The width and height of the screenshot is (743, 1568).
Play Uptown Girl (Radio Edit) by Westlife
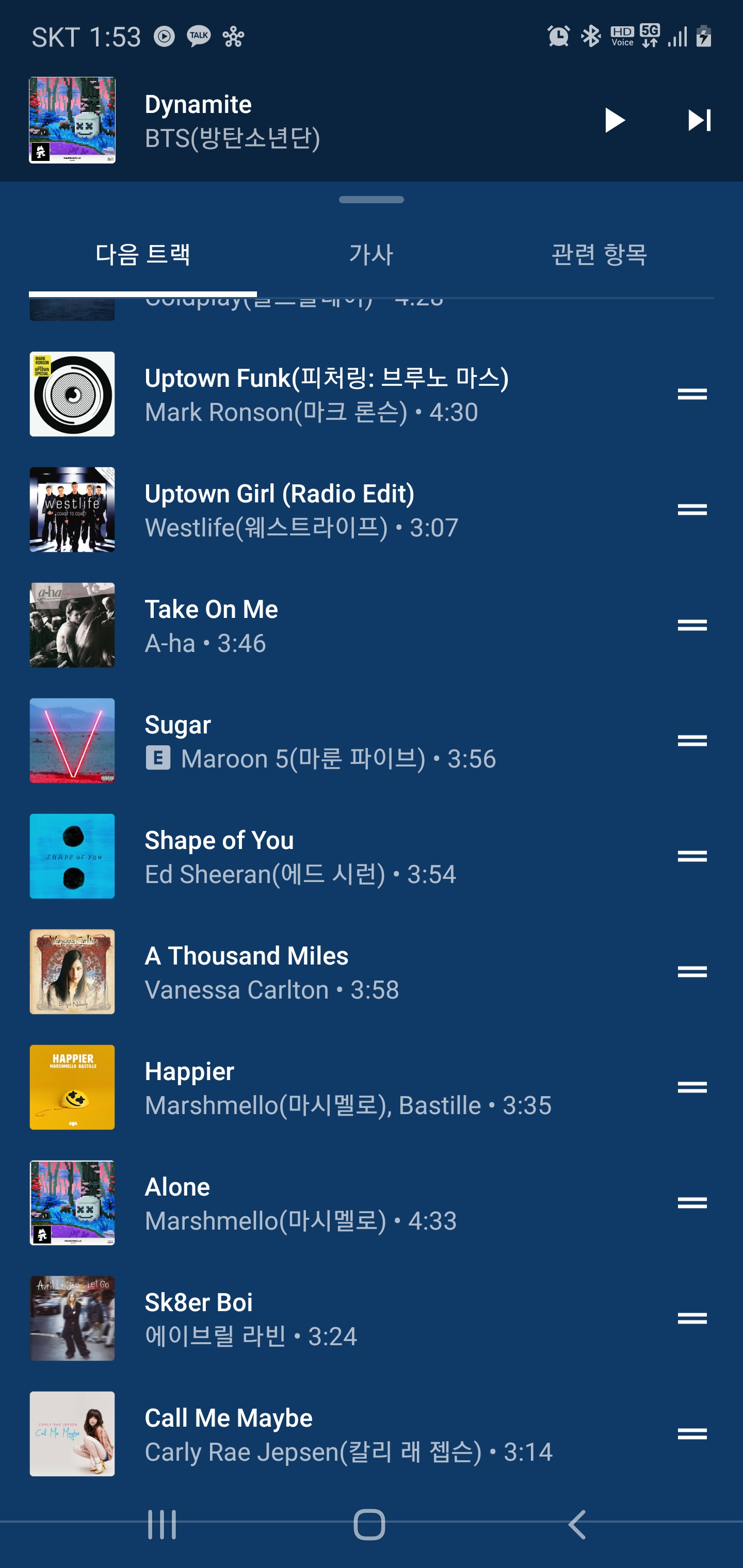click(x=280, y=510)
